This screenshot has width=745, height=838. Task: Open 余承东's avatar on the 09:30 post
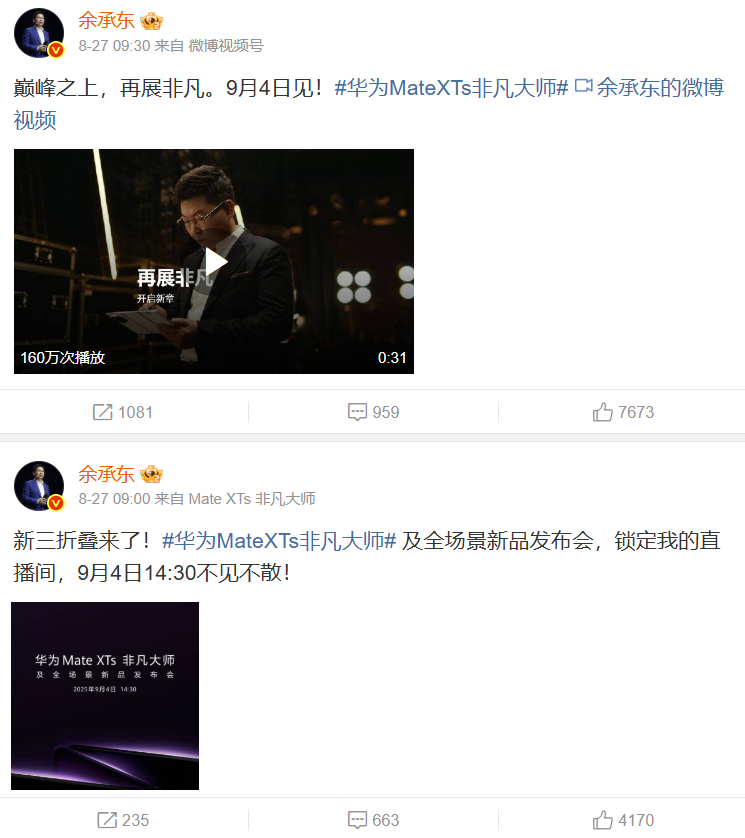[x=39, y=33]
